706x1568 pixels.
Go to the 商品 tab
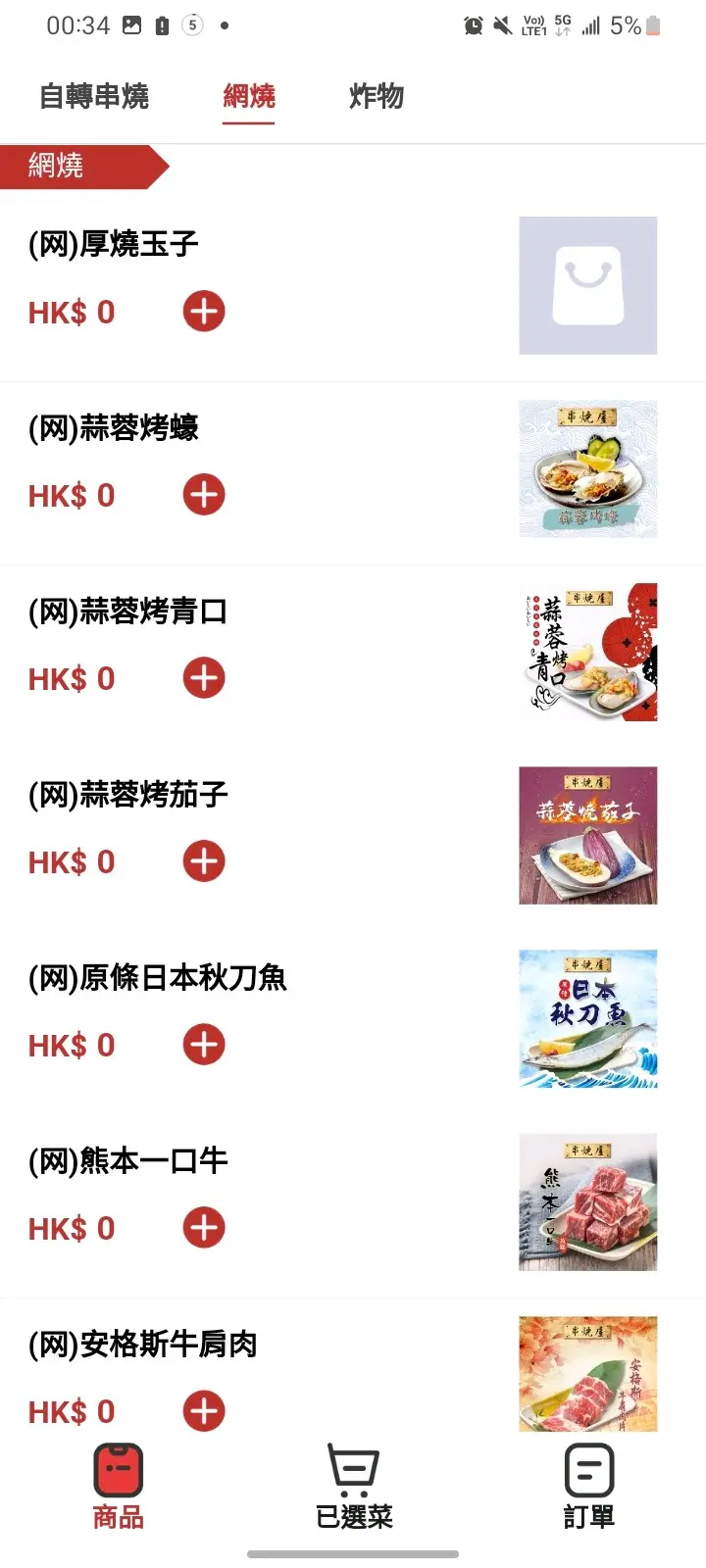click(x=119, y=1487)
